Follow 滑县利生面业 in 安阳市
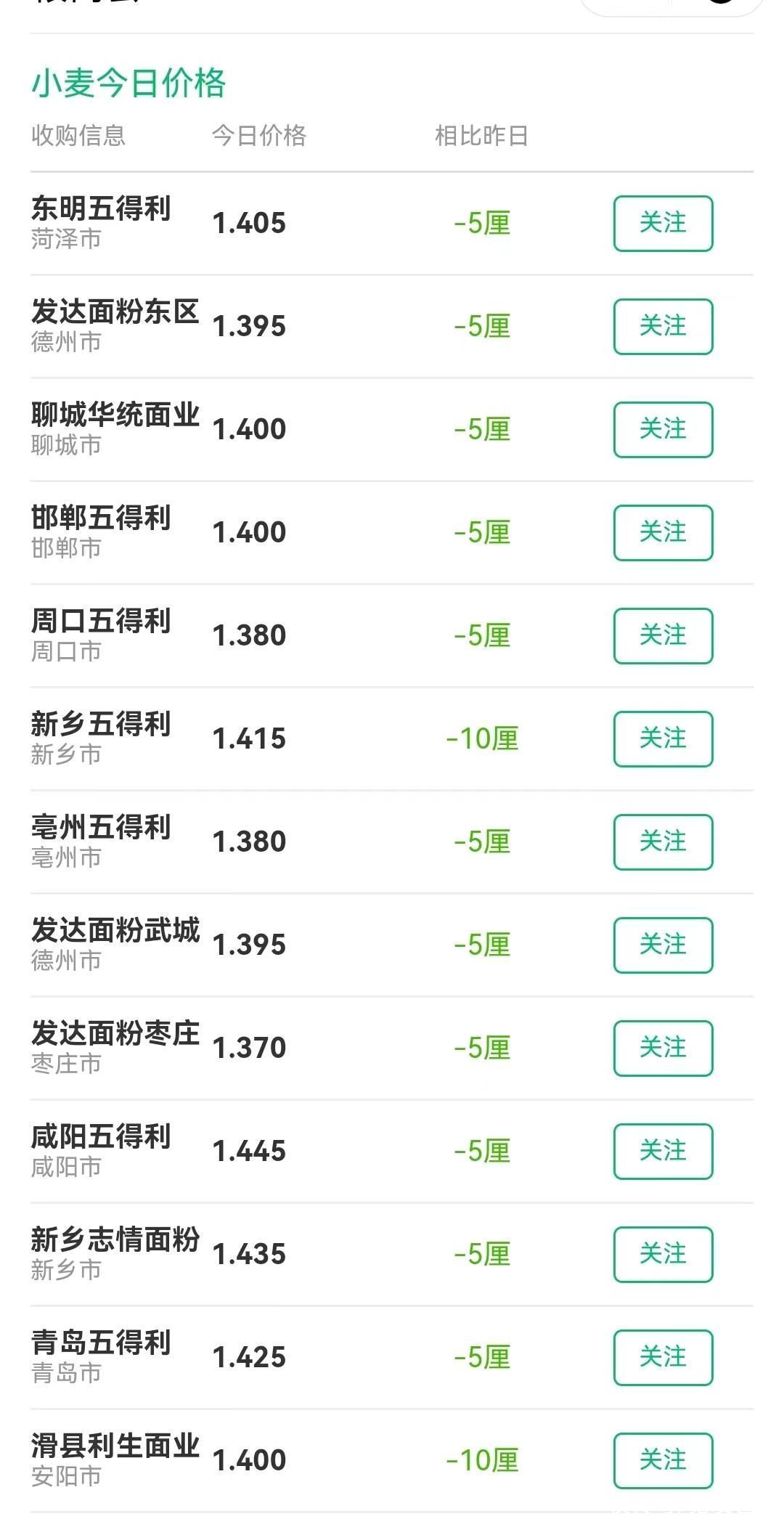 (663, 1461)
